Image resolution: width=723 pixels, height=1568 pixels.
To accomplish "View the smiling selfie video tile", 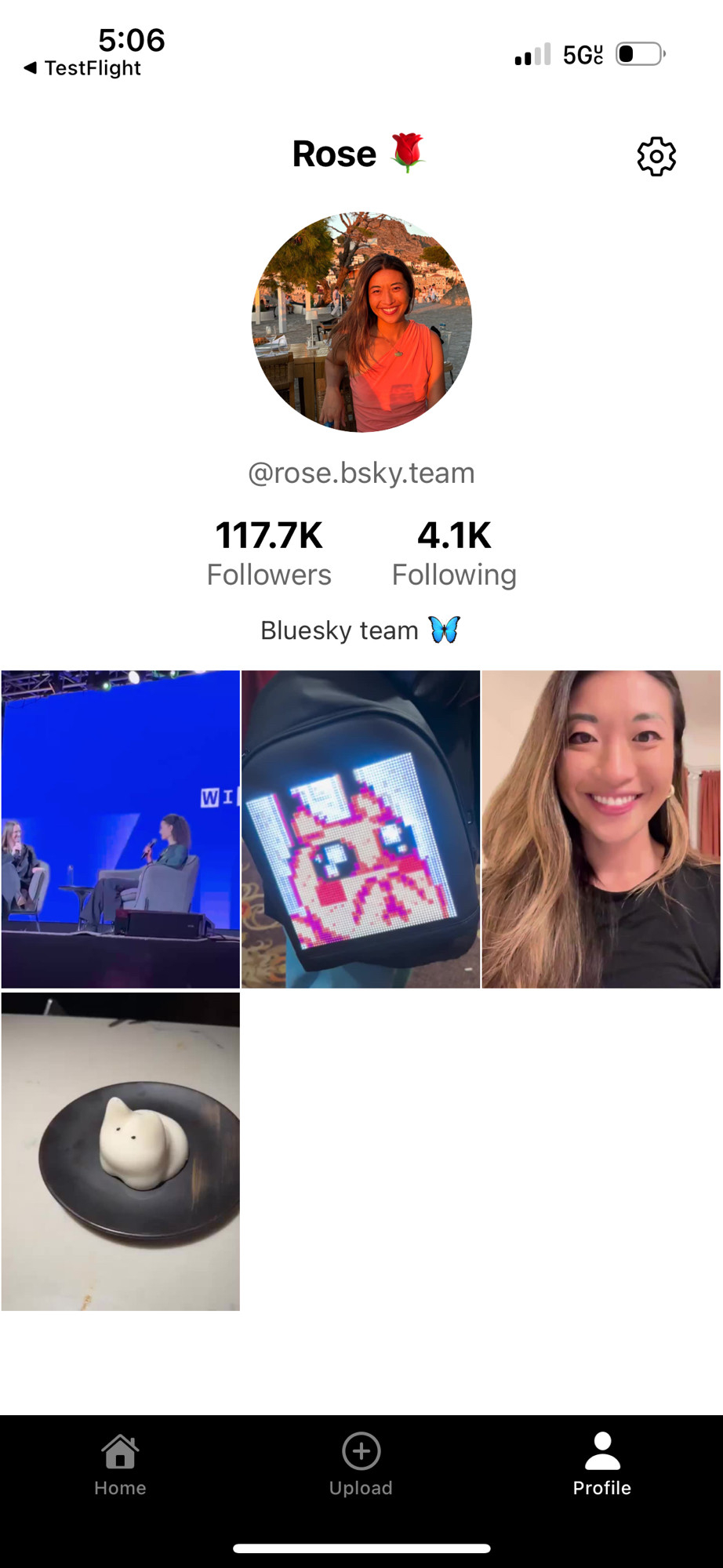I will pyautogui.click(x=601, y=829).
